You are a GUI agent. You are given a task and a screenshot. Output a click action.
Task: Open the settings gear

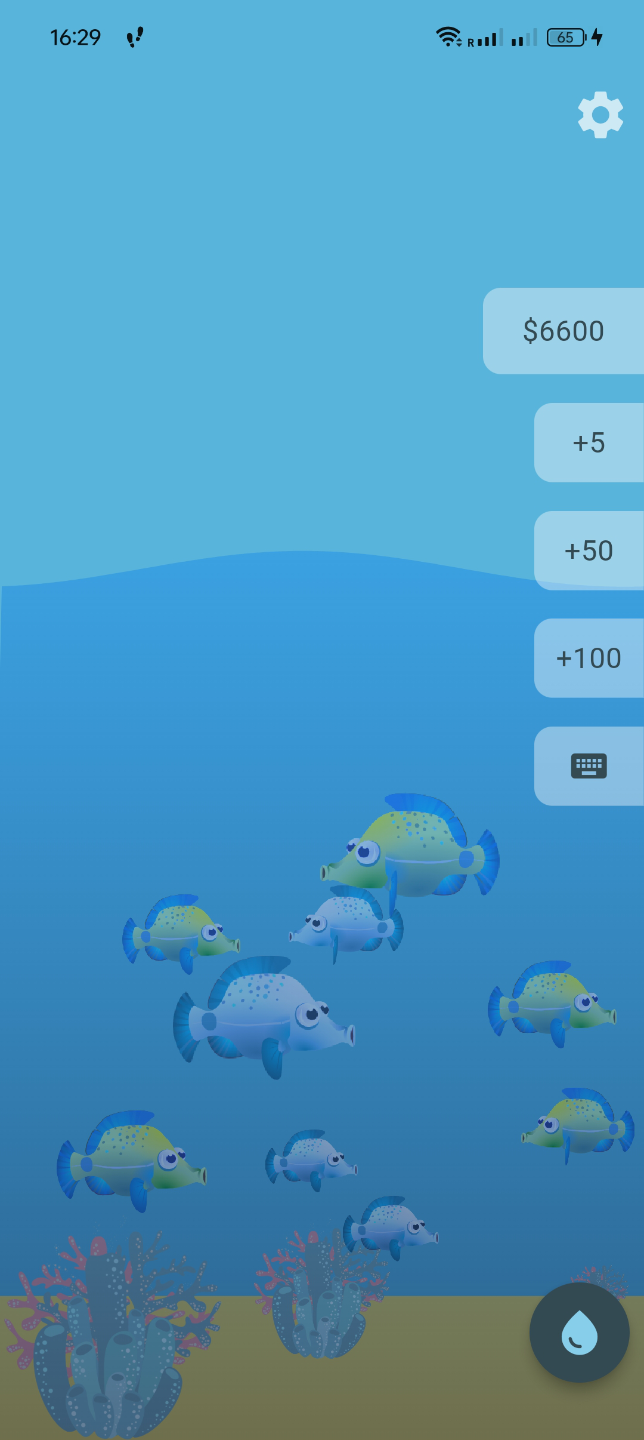(x=600, y=115)
